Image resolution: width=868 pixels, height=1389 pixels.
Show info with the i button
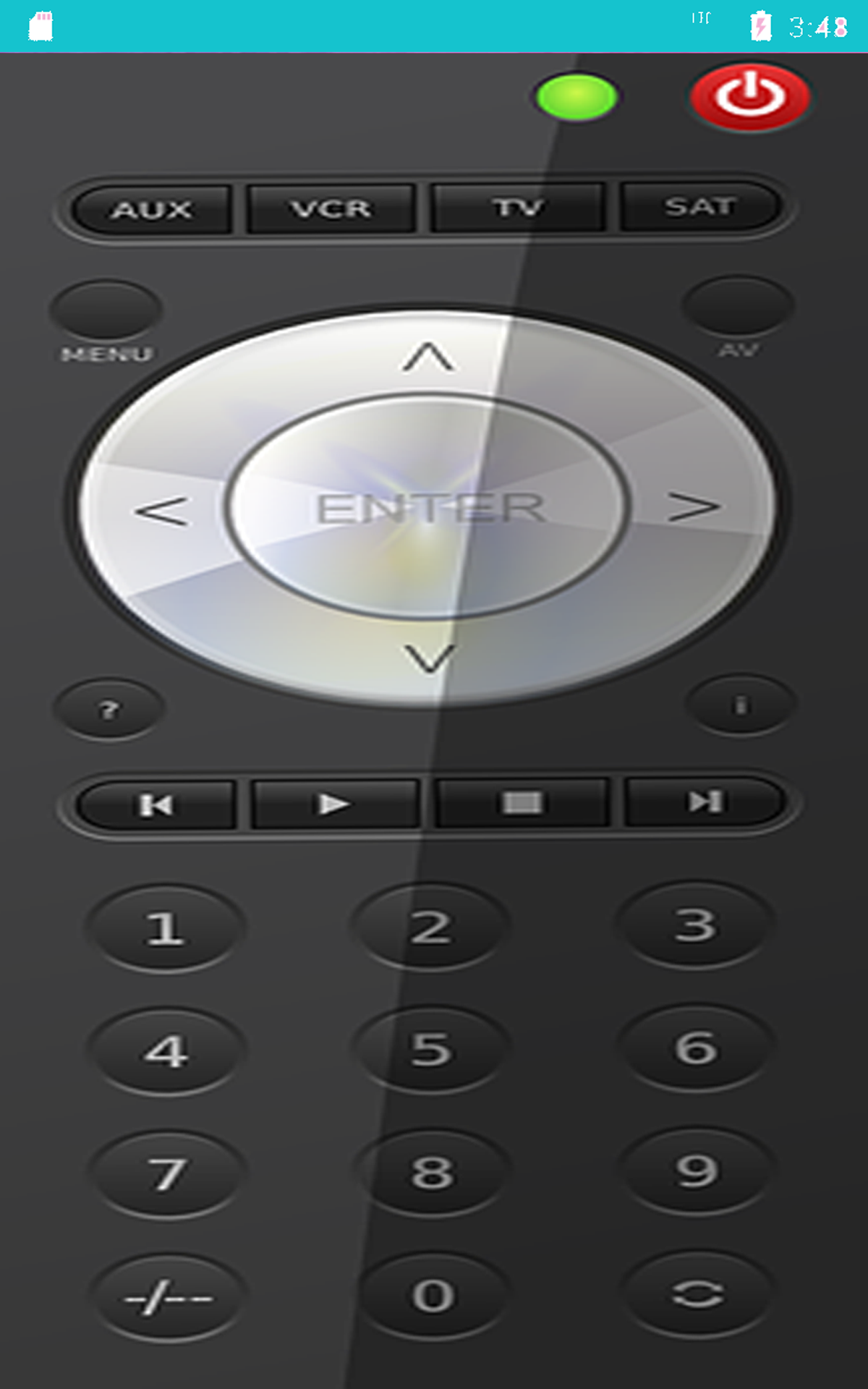740,705
